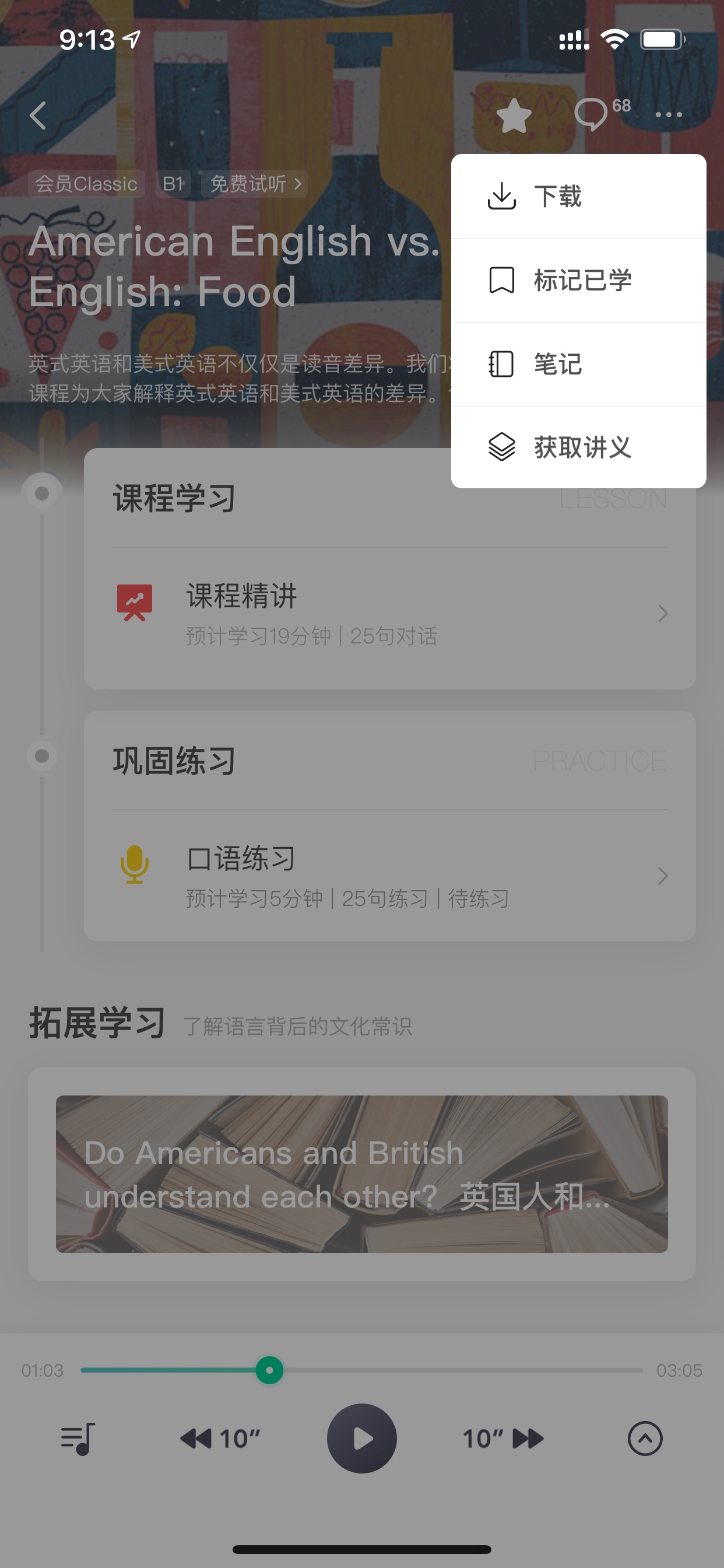The image size is (724, 1568).
Task: Mark lesson as learned with 标记已学
Action: (x=578, y=280)
